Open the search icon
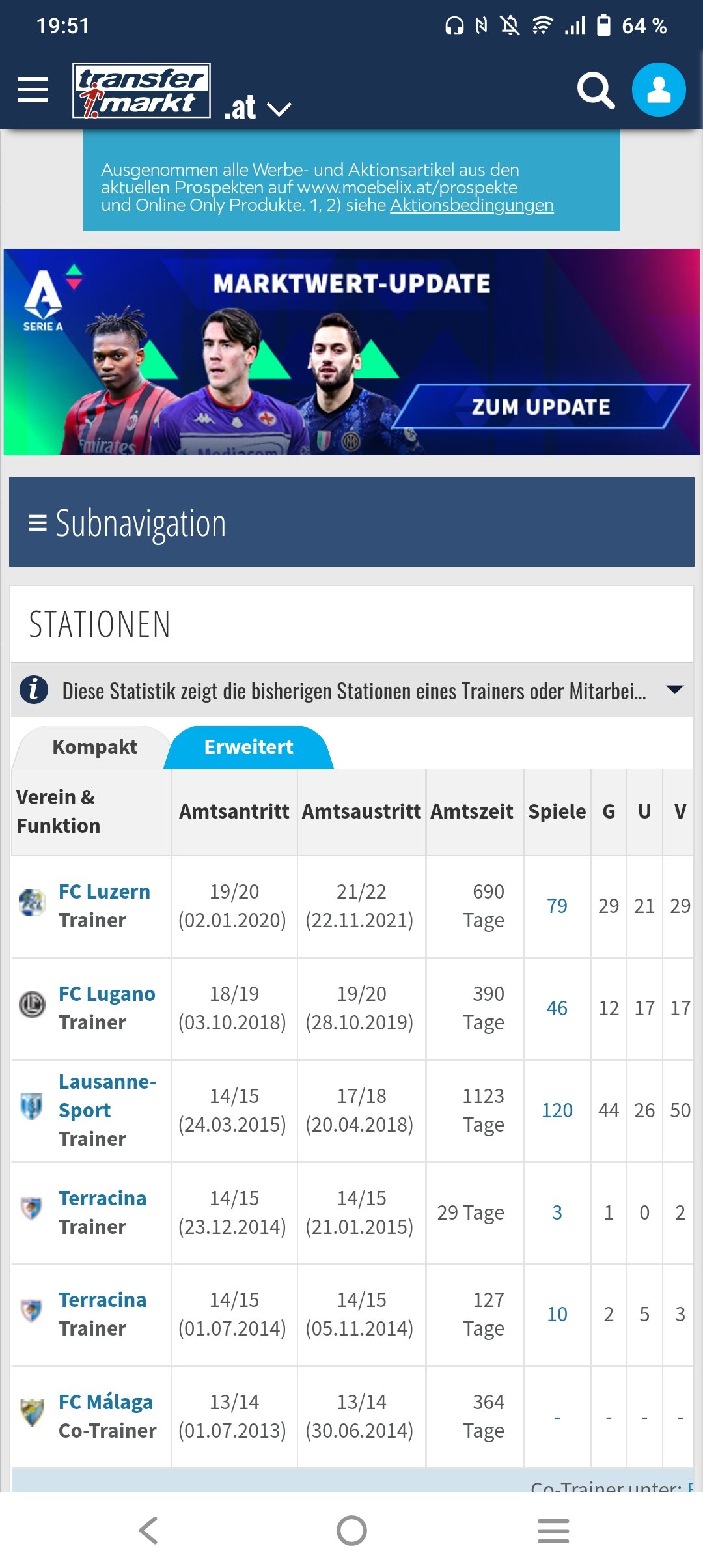Image resolution: width=703 pixels, height=1568 pixels. [x=596, y=91]
